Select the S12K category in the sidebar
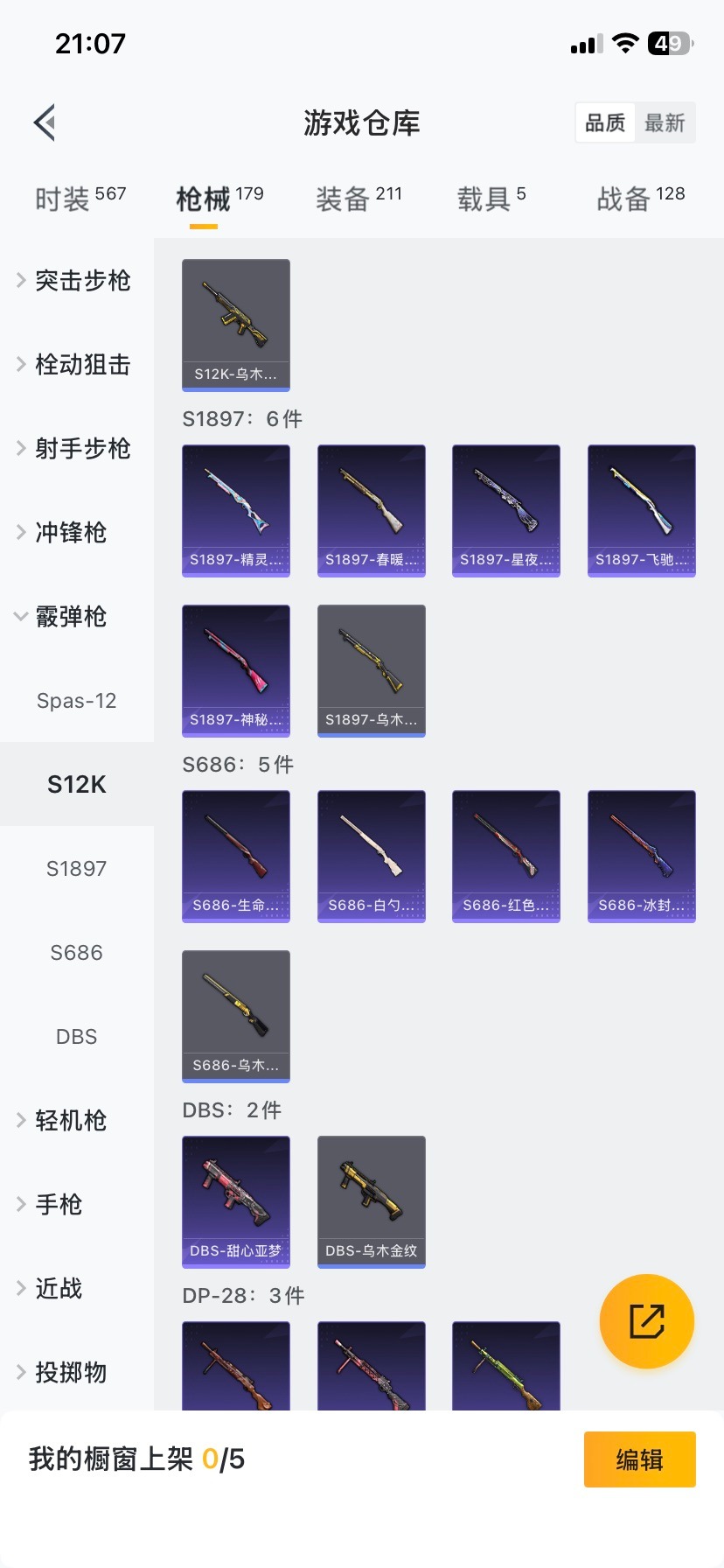 click(x=76, y=784)
